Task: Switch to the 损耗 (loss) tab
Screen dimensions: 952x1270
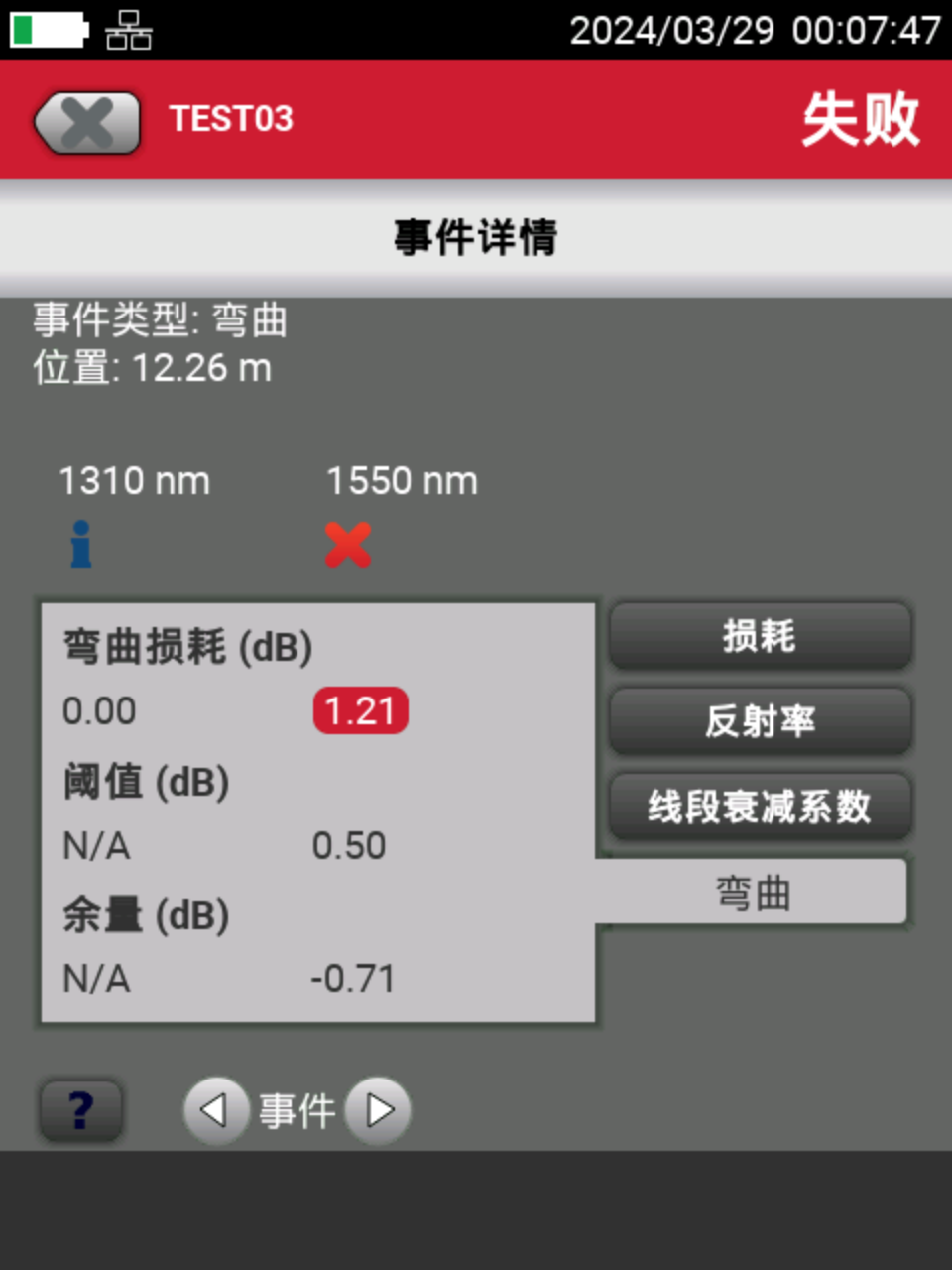Action: pos(760,635)
